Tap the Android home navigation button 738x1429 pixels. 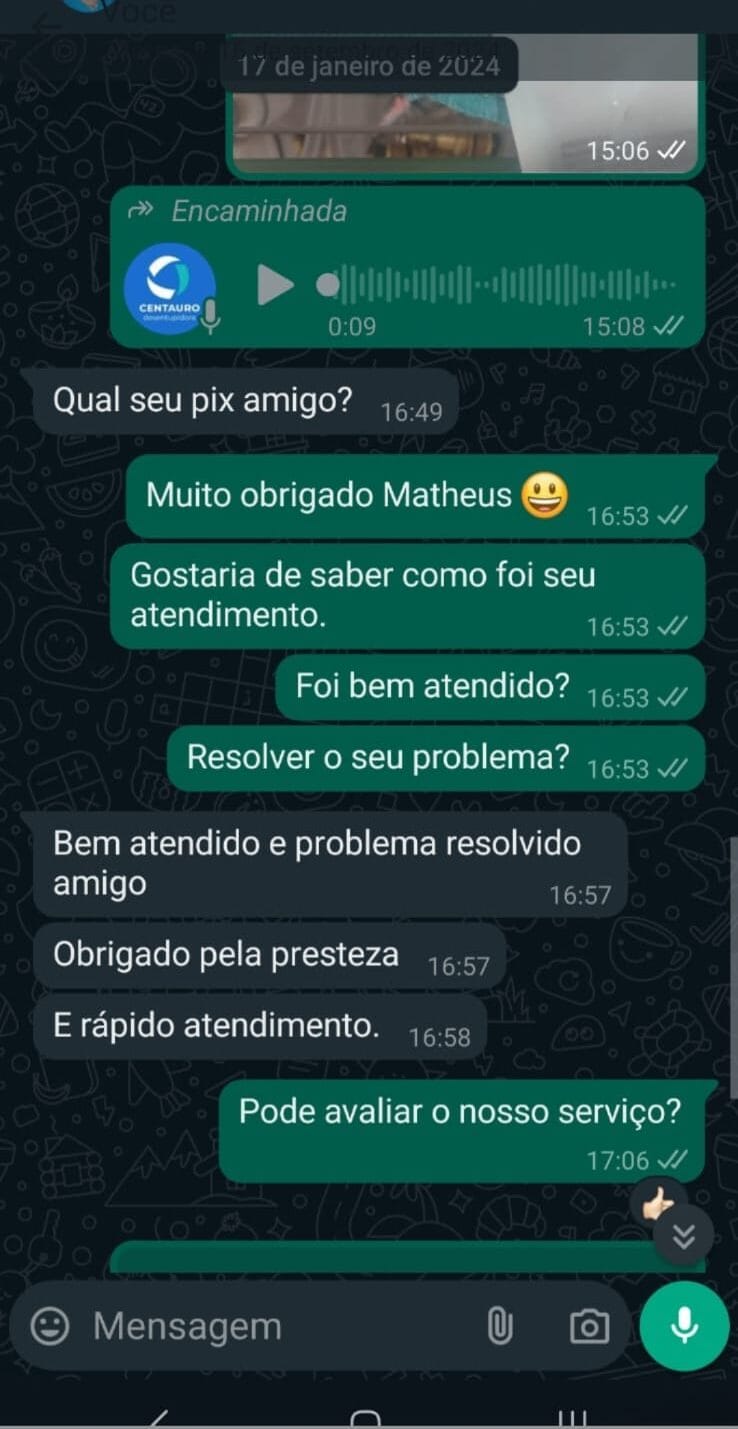[x=369, y=1414]
